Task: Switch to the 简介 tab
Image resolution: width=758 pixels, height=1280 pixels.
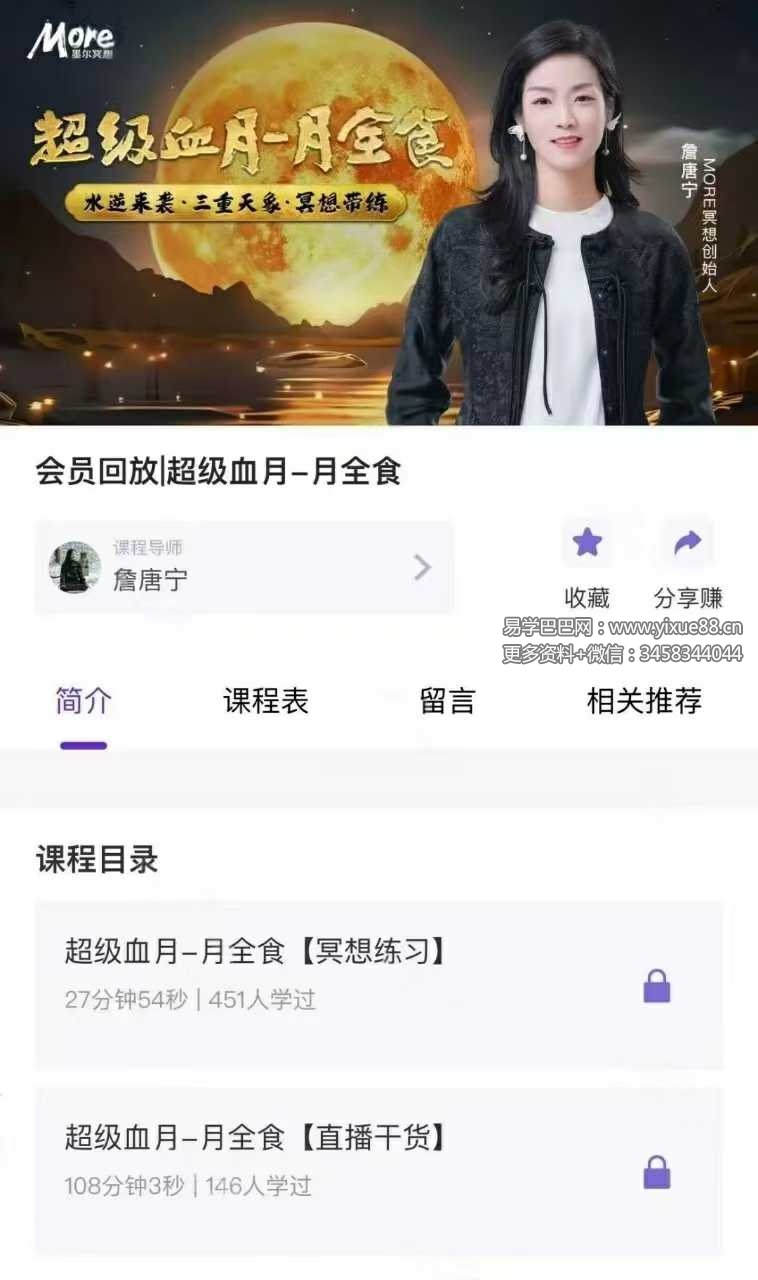Action: (83, 701)
